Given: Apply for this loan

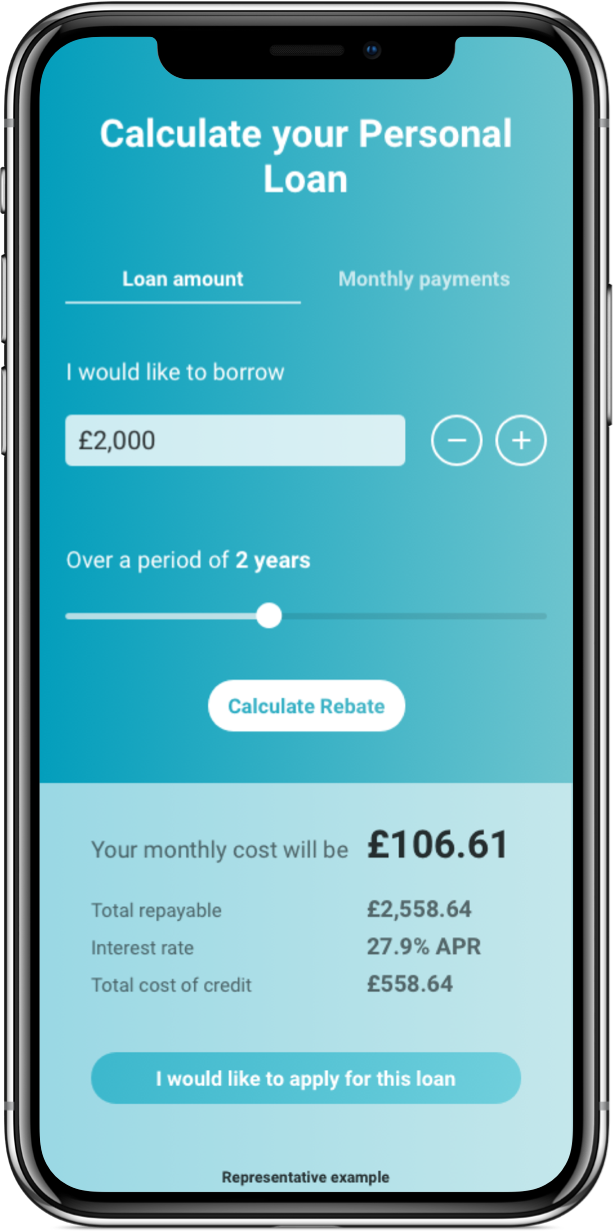Looking at the screenshot, I should [x=306, y=1079].
